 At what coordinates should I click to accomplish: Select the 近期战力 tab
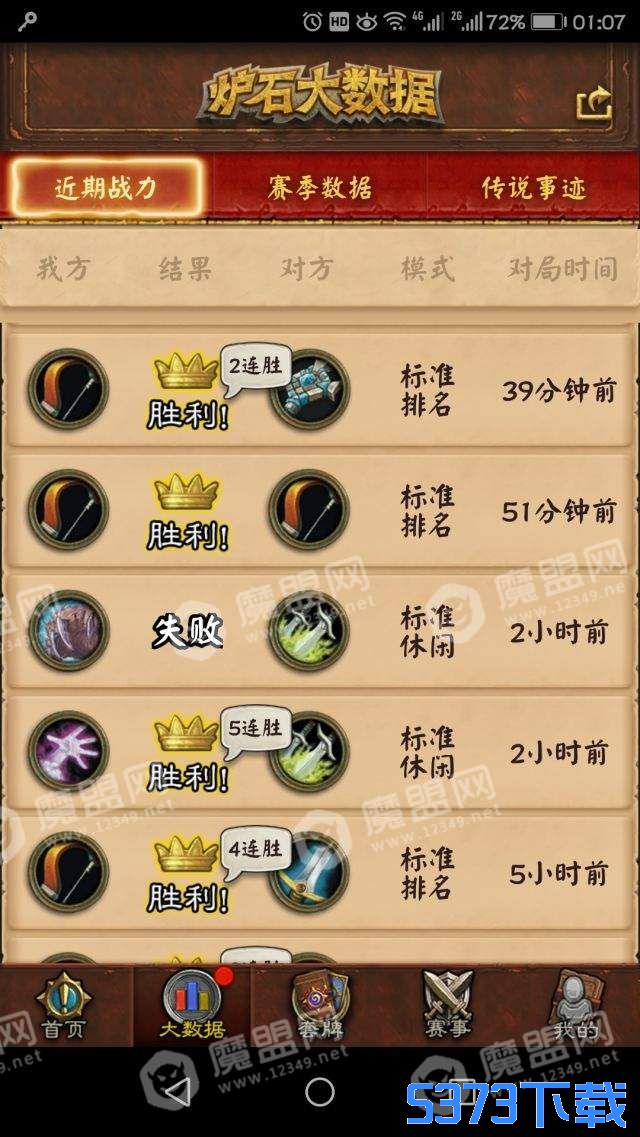107,187
